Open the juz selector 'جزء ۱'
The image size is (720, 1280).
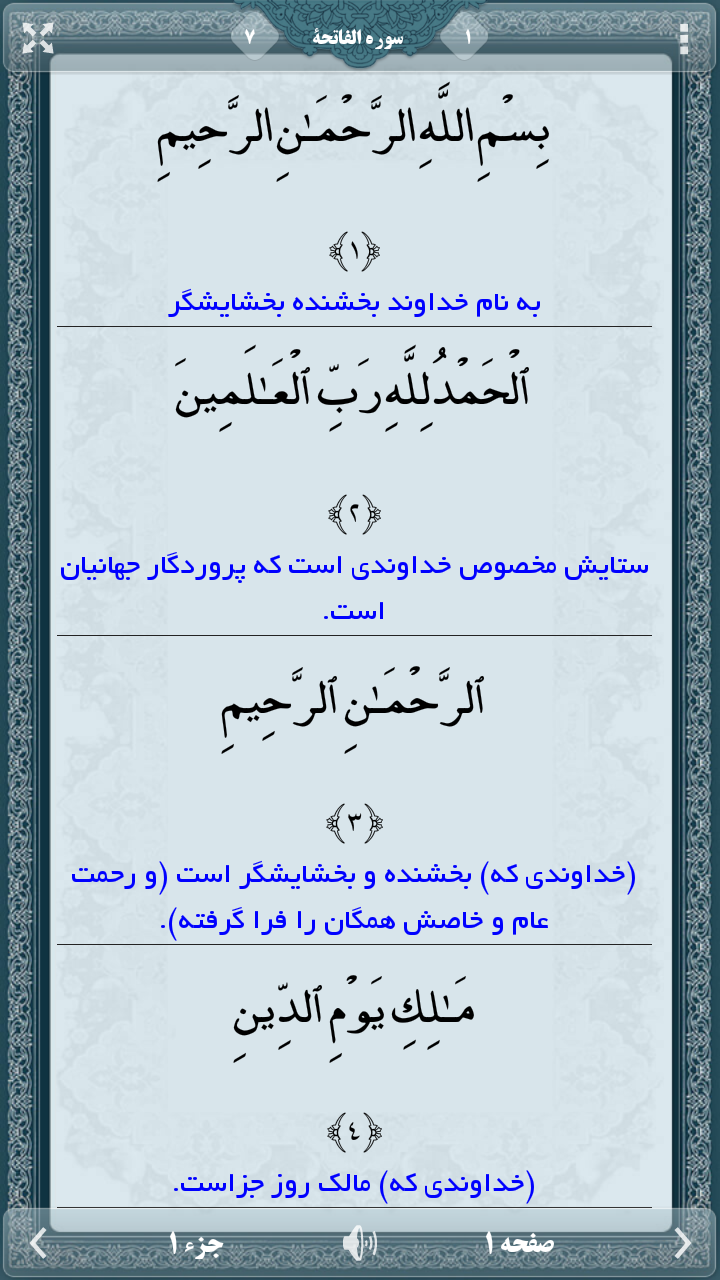coord(196,1243)
